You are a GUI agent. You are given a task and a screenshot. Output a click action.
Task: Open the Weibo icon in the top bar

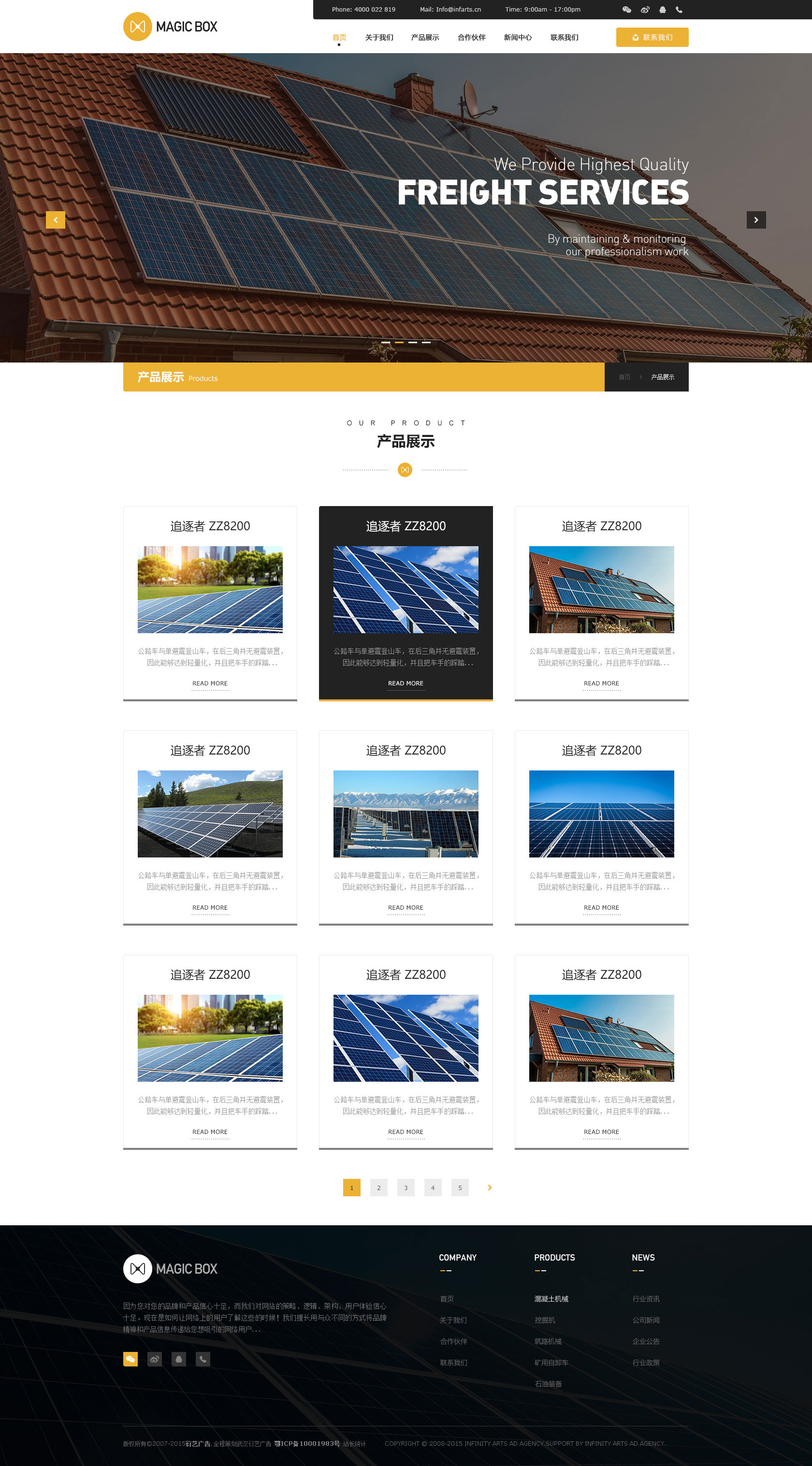(645, 10)
